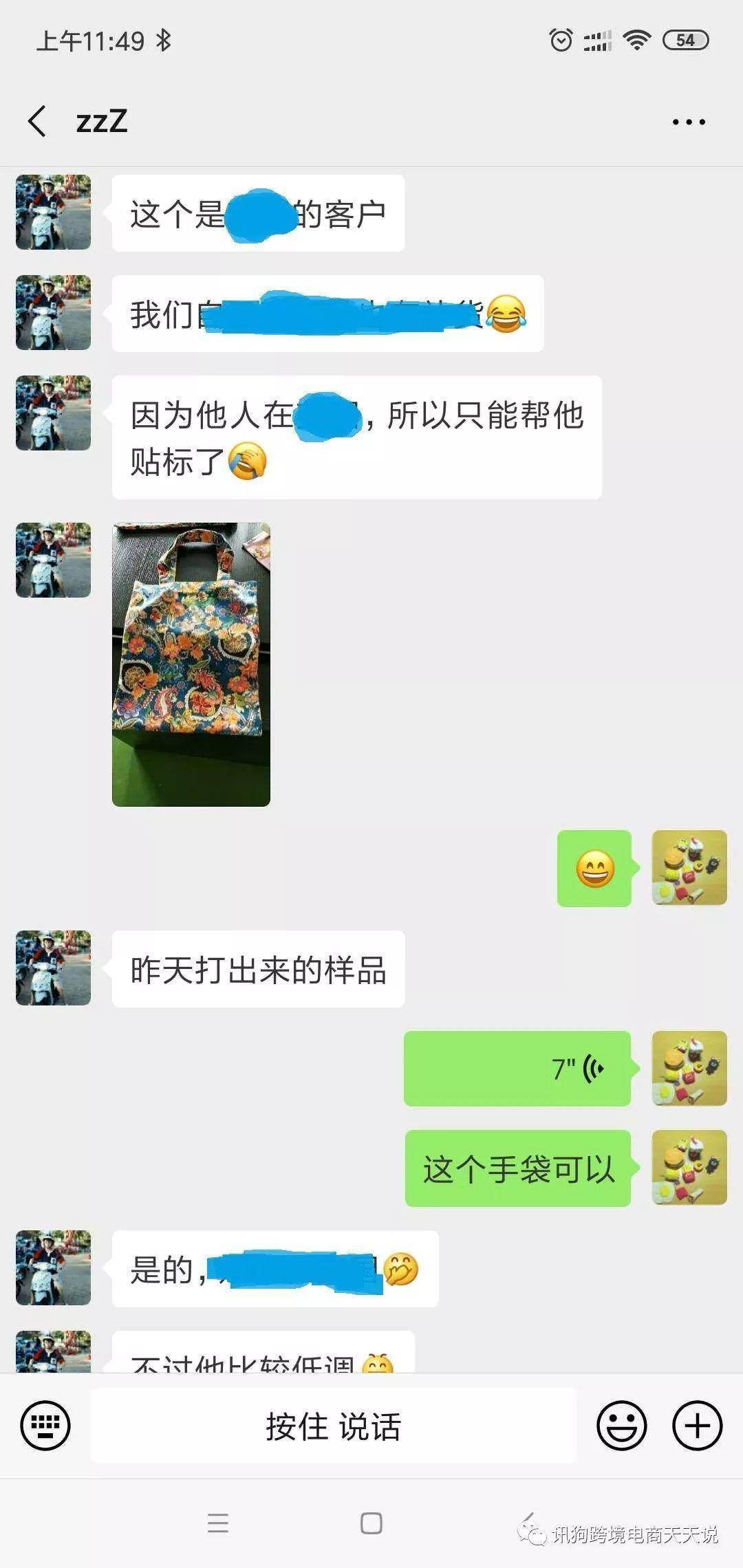Image resolution: width=743 pixels, height=1568 pixels.
Task: Tap the system home button
Action: tap(371, 1523)
